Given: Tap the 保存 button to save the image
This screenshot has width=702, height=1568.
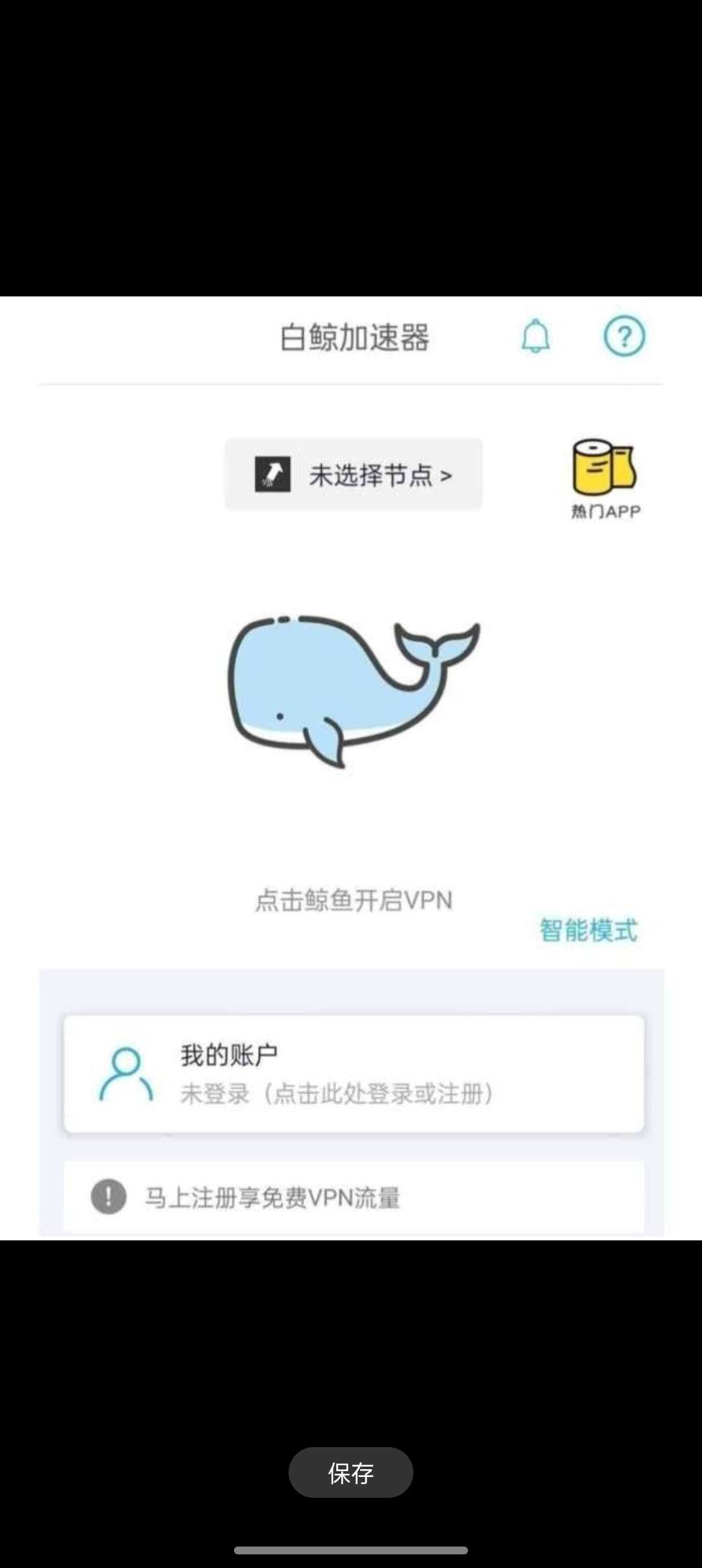Looking at the screenshot, I should (x=351, y=1473).
